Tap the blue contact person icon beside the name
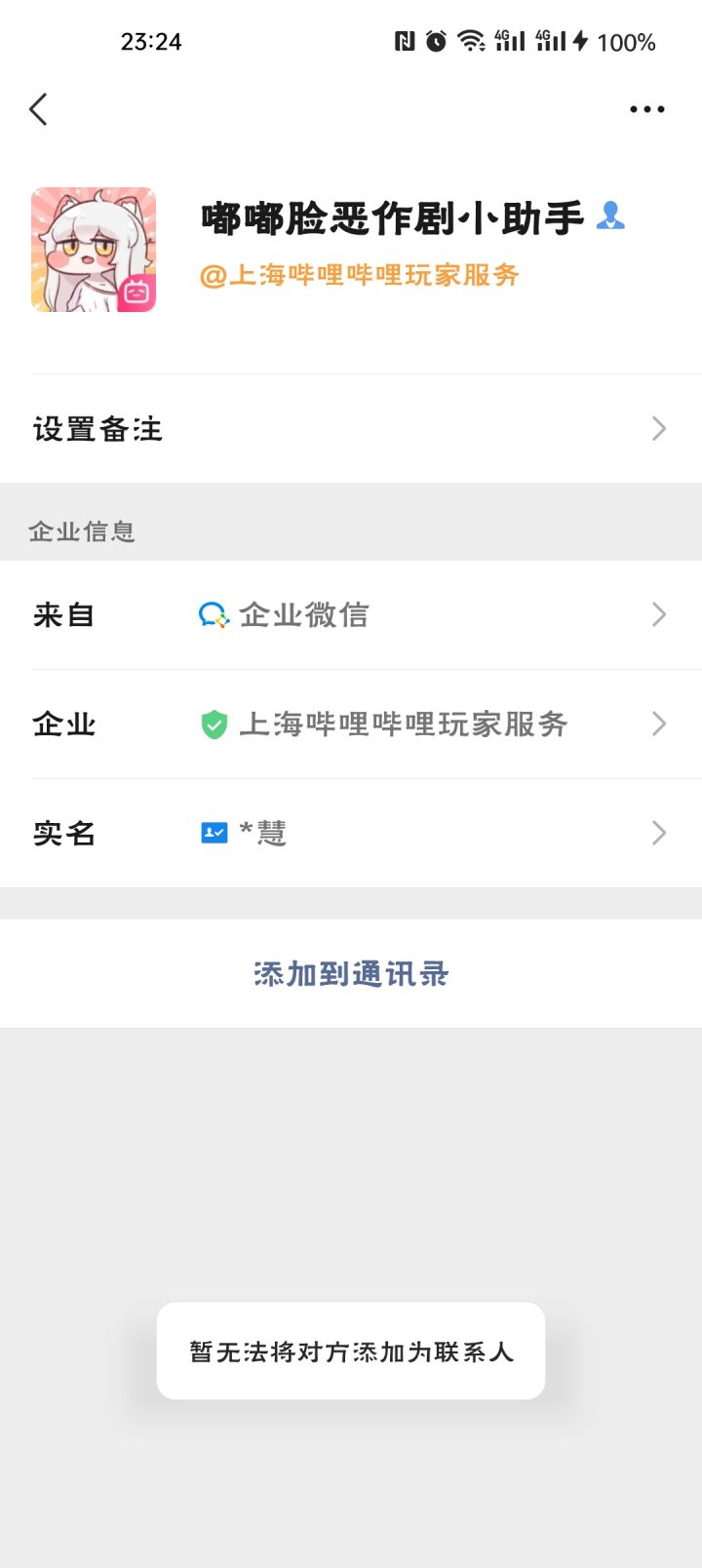 [x=610, y=216]
